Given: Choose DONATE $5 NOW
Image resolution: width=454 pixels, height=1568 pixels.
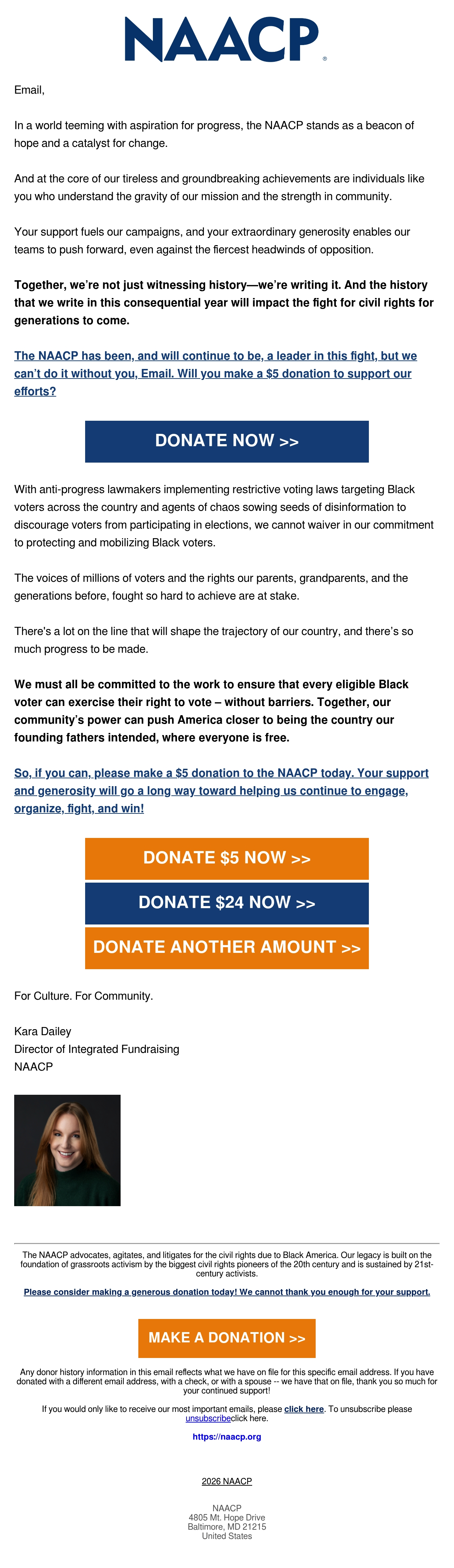Looking at the screenshot, I should coord(226,858).
